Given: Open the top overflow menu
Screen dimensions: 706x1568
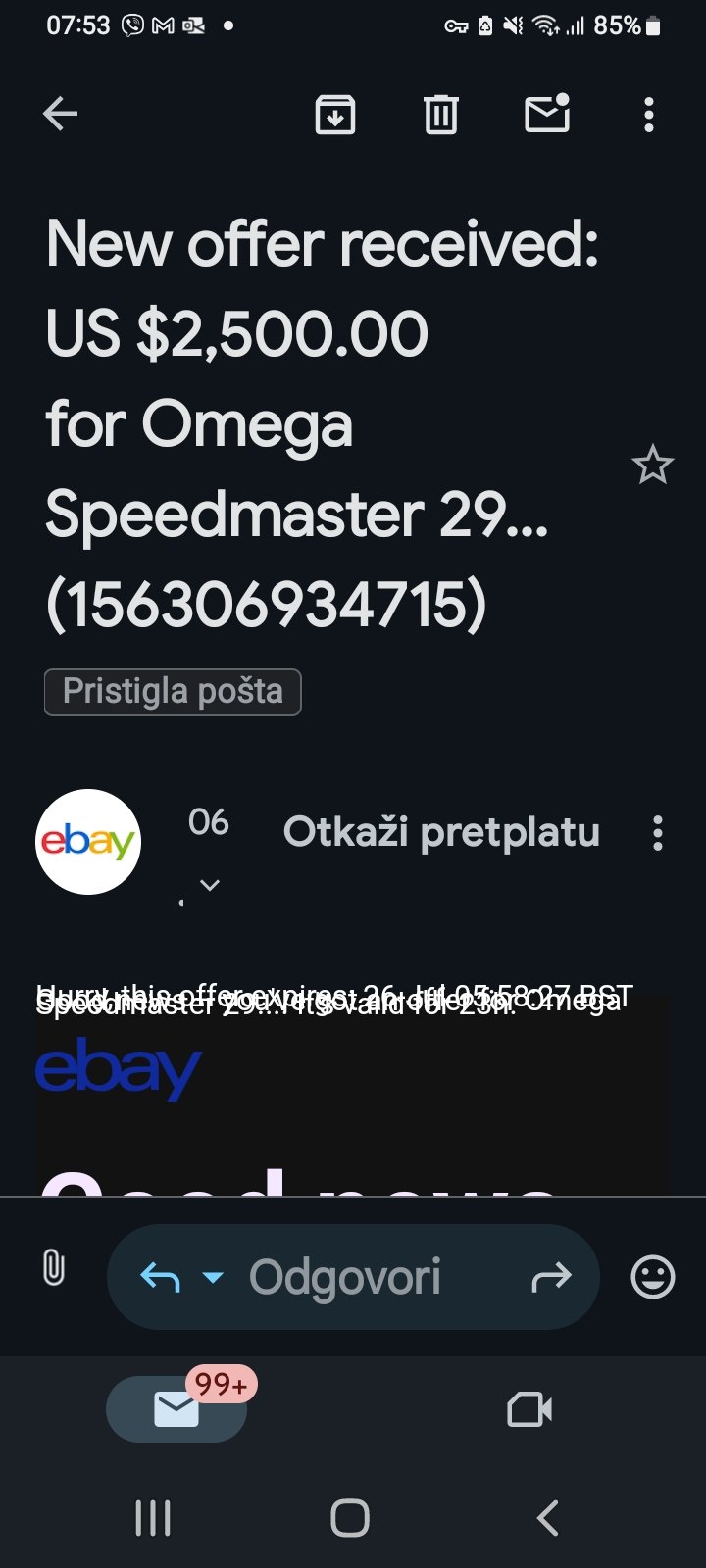Looking at the screenshot, I should [648, 115].
